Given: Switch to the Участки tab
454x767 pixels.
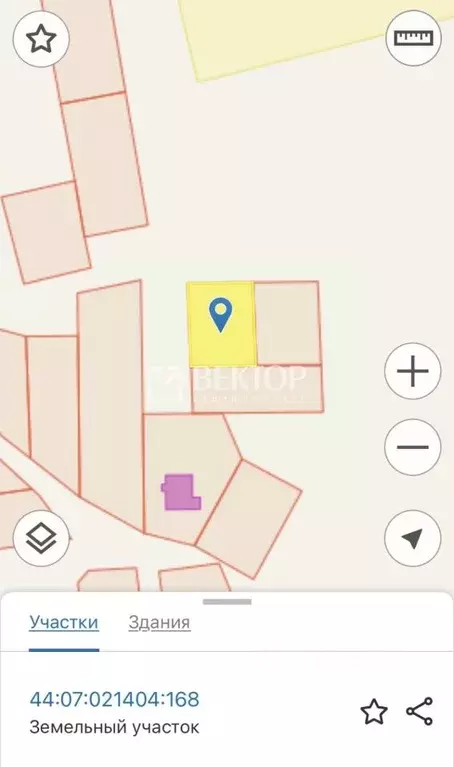Looking at the screenshot, I should point(64,623).
